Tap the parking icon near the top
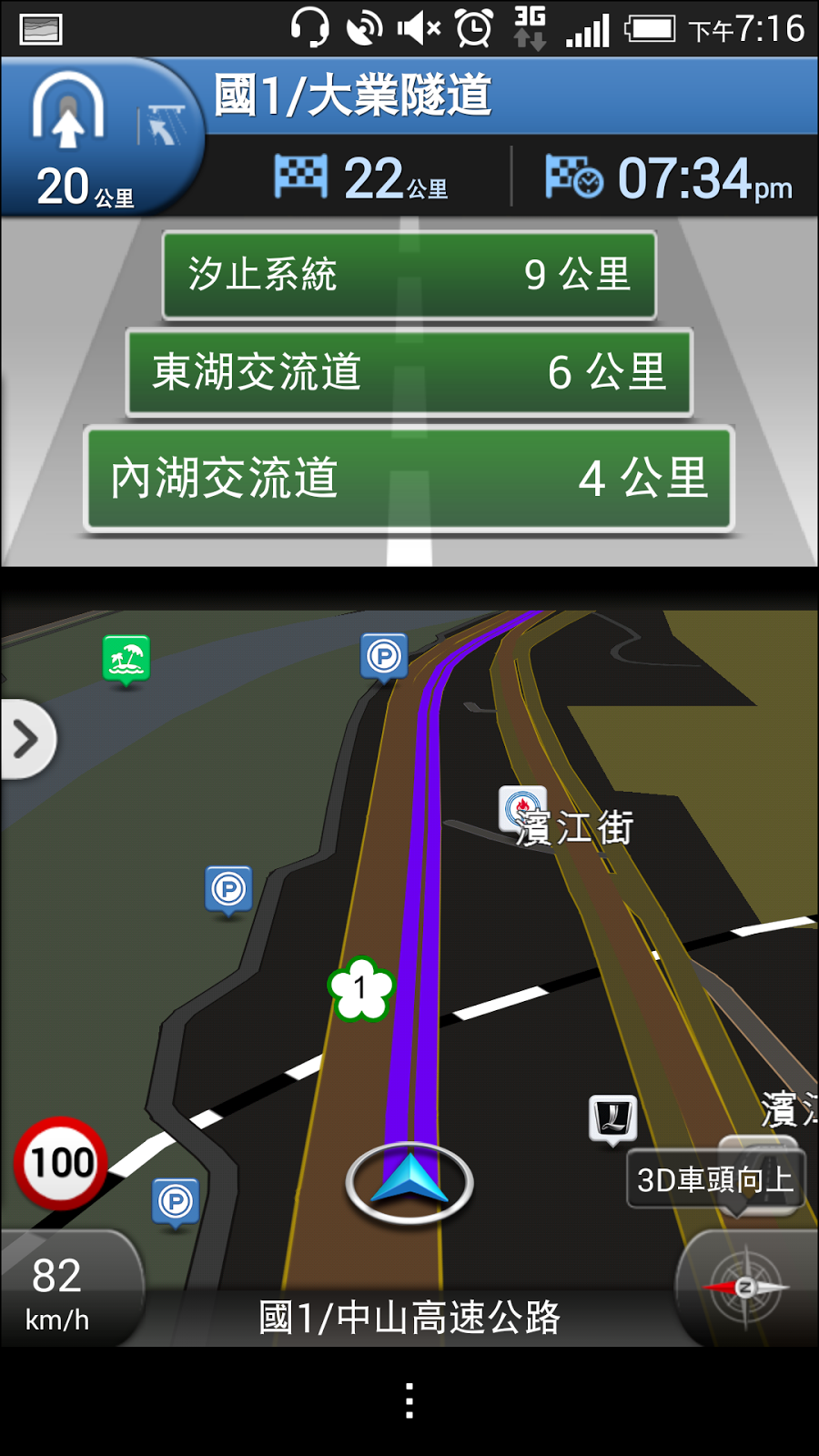Viewport: 819px width, 1456px height. (384, 657)
